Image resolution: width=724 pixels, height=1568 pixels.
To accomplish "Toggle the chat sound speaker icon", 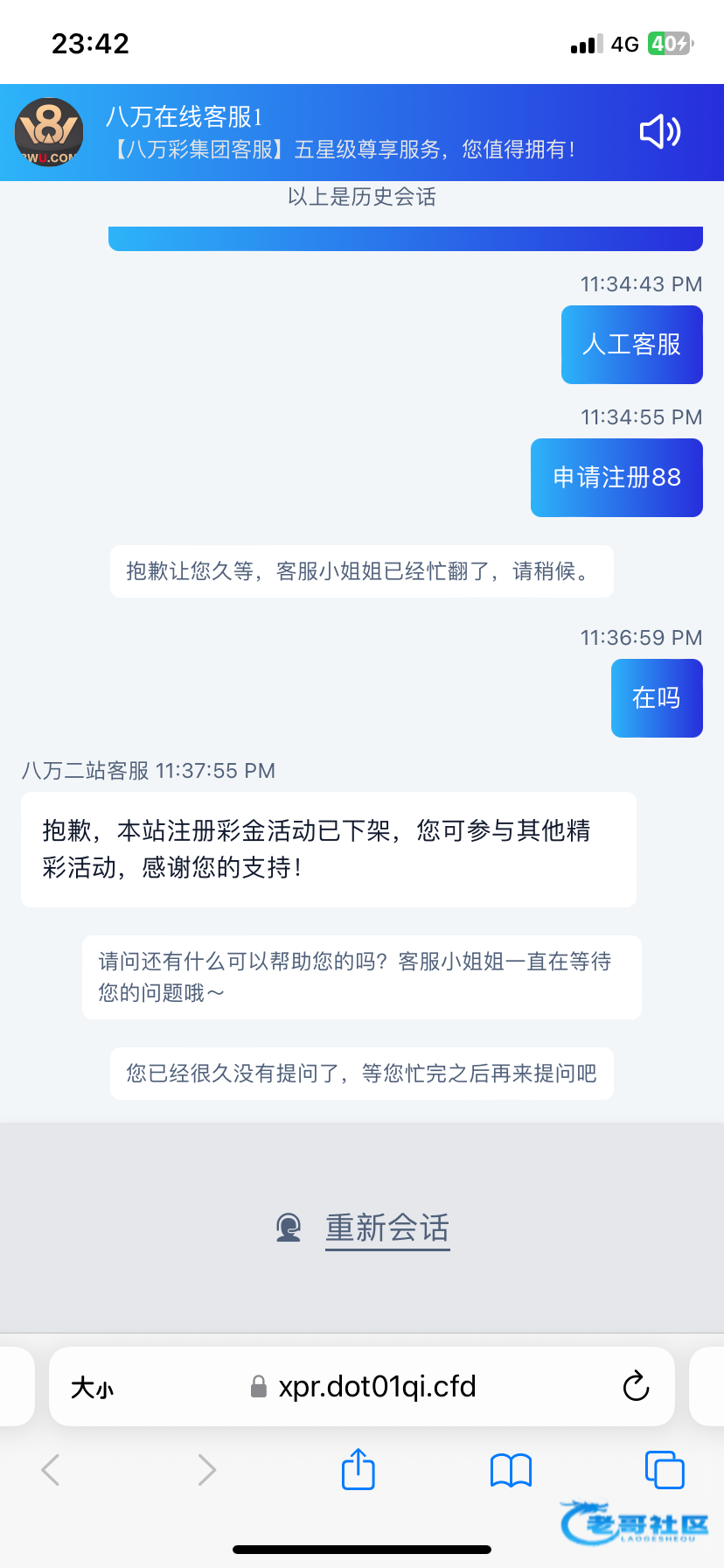I will pos(660,132).
